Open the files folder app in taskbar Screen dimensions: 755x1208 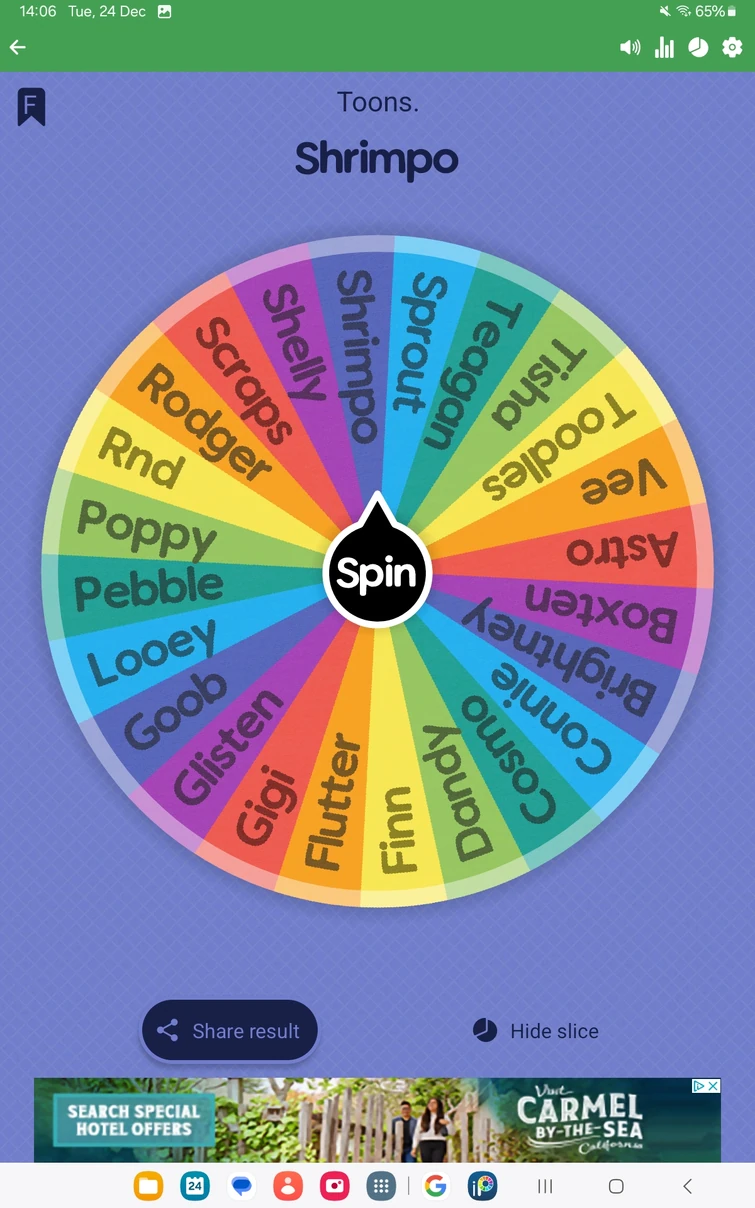148,1186
